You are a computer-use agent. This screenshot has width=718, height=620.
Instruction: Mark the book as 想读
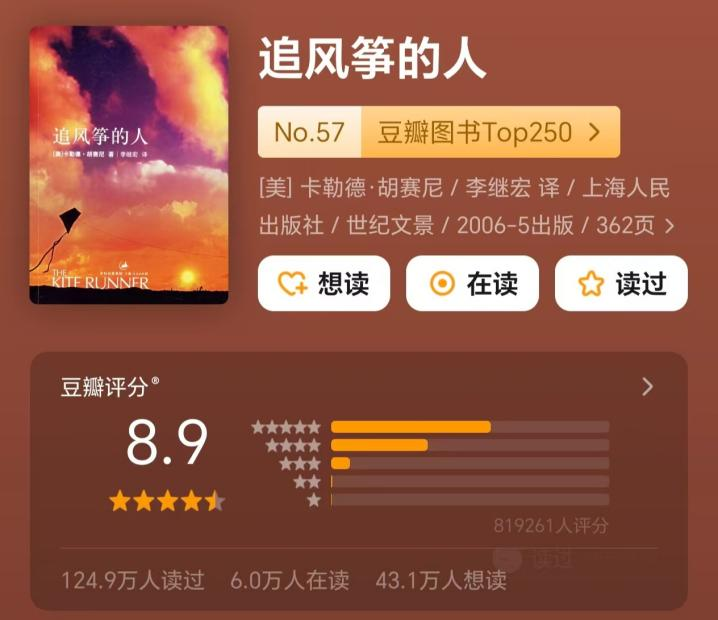[x=324, y=284]
